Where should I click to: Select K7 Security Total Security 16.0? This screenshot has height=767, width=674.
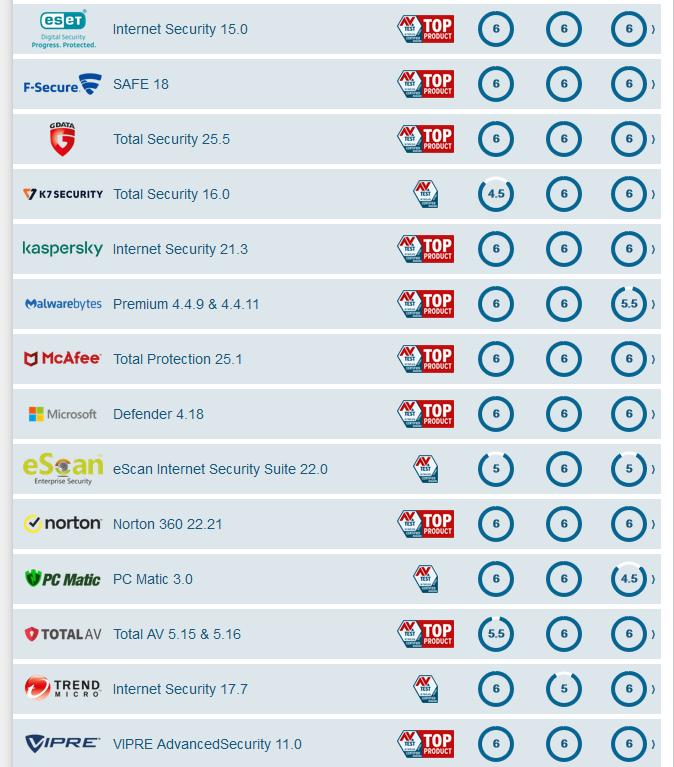click(171, 194)
